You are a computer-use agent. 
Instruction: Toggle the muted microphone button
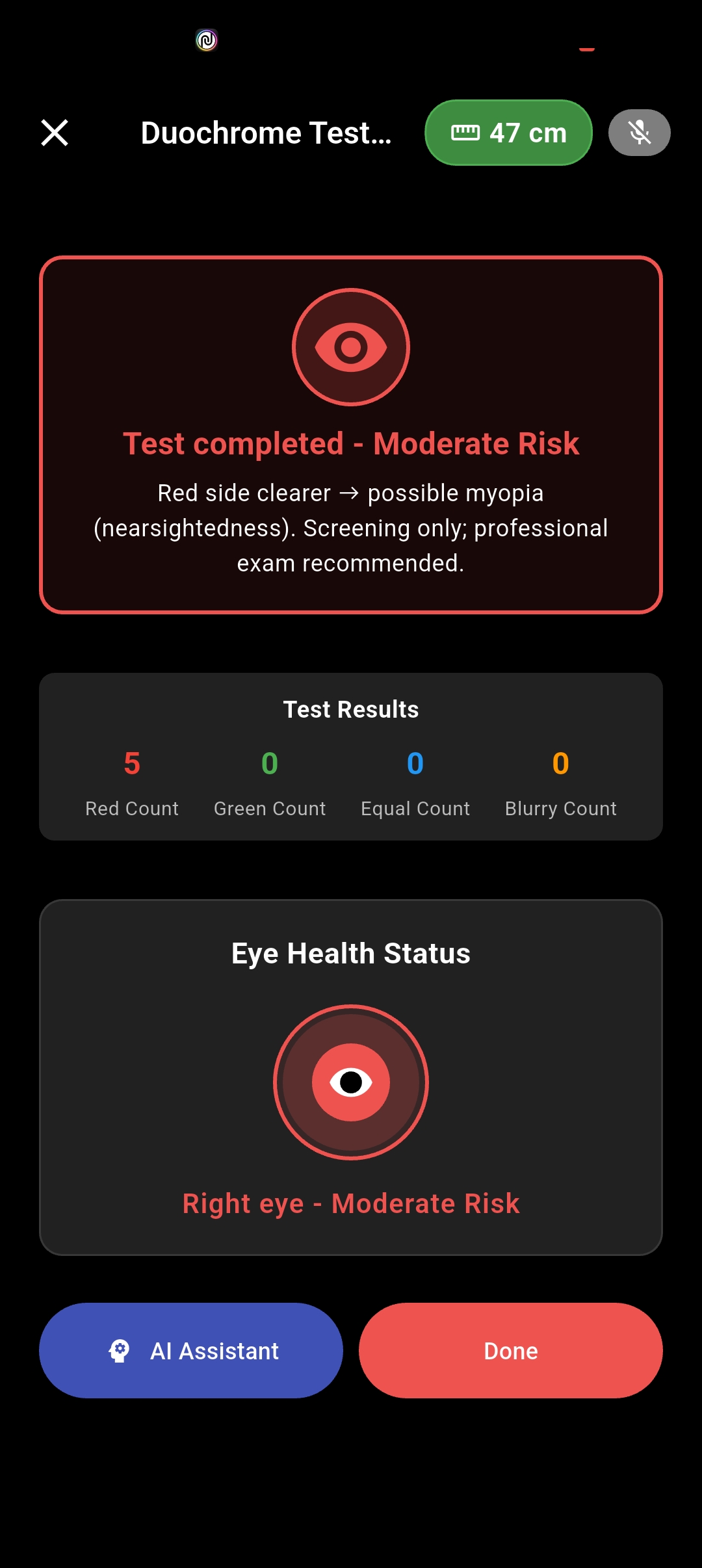pyautogui.click(x=639, y=133)
